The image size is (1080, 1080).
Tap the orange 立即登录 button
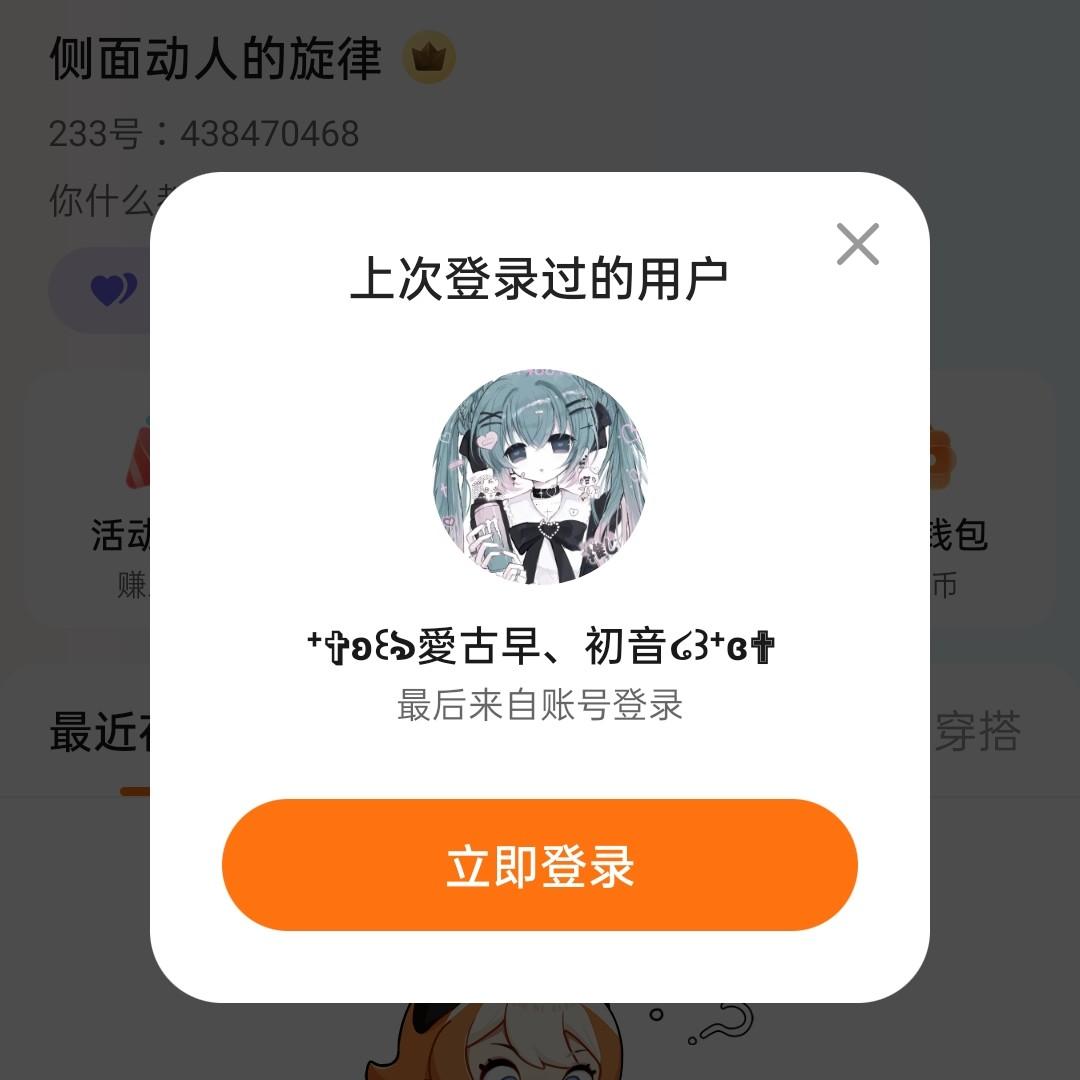(540, 865)
